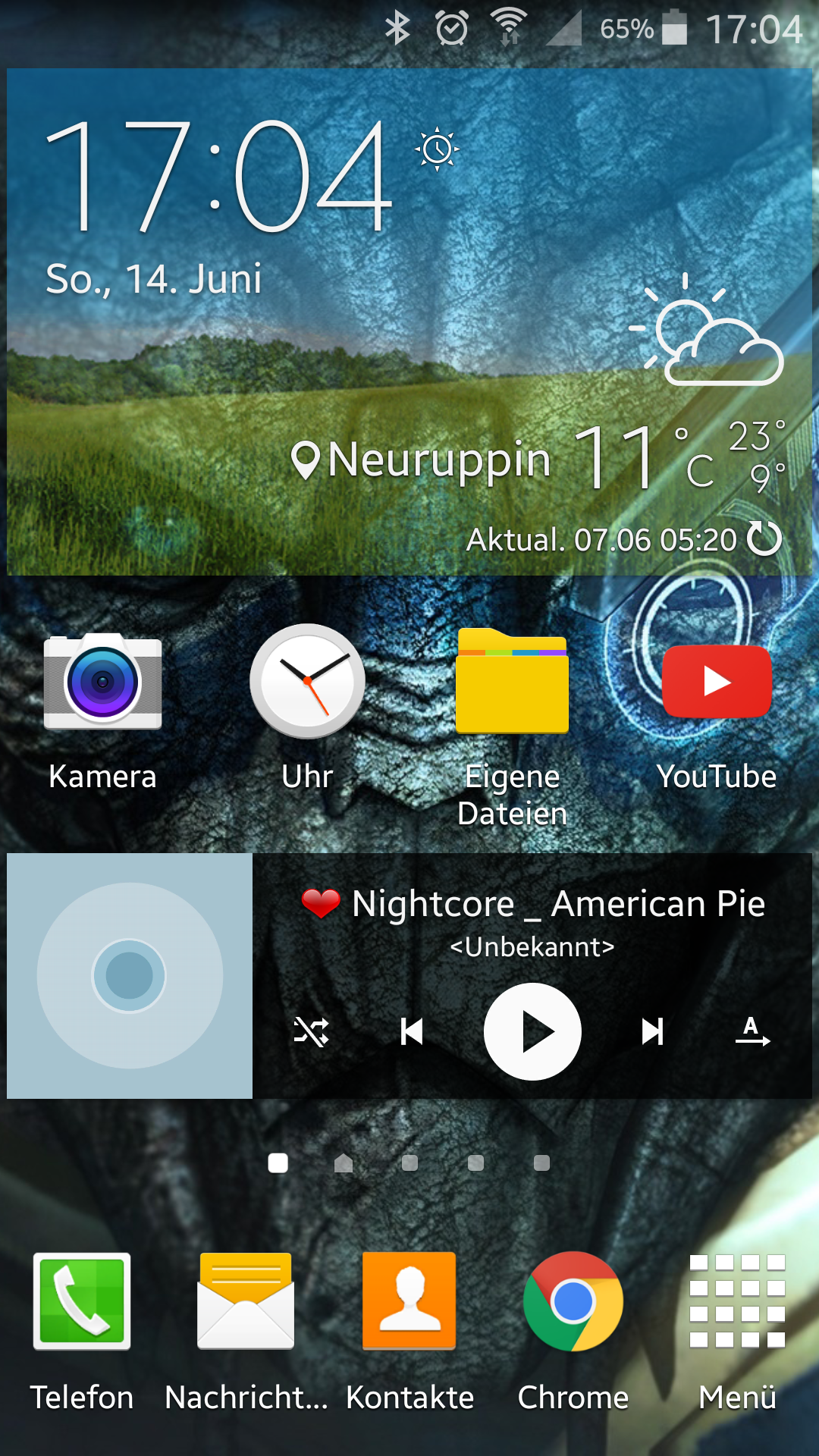
Task: Open the weather forecast for Neuruppin
Action: pyautogui.click(x=705, y=334)
